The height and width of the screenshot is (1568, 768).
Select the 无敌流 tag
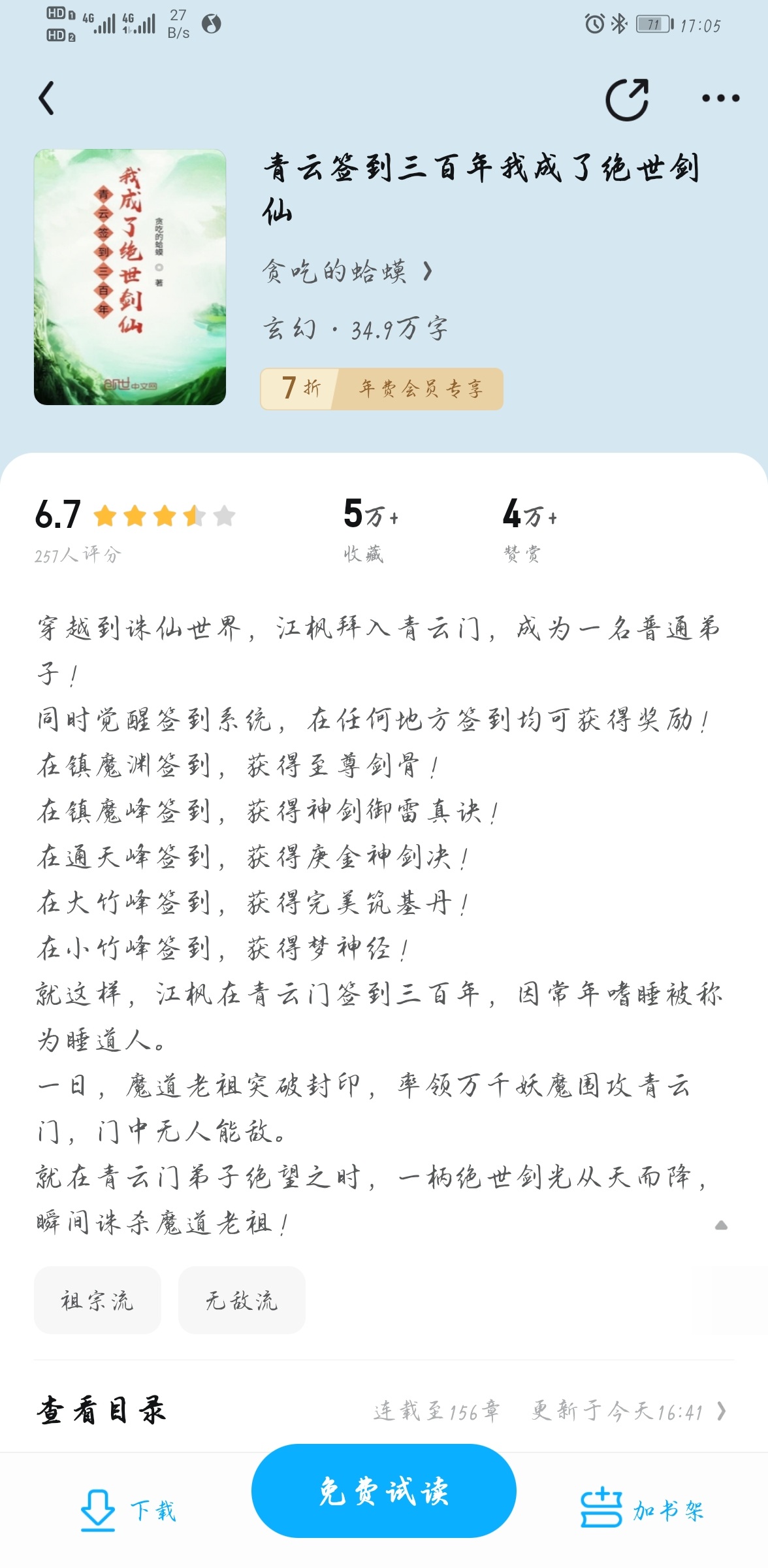point(242,1300)
